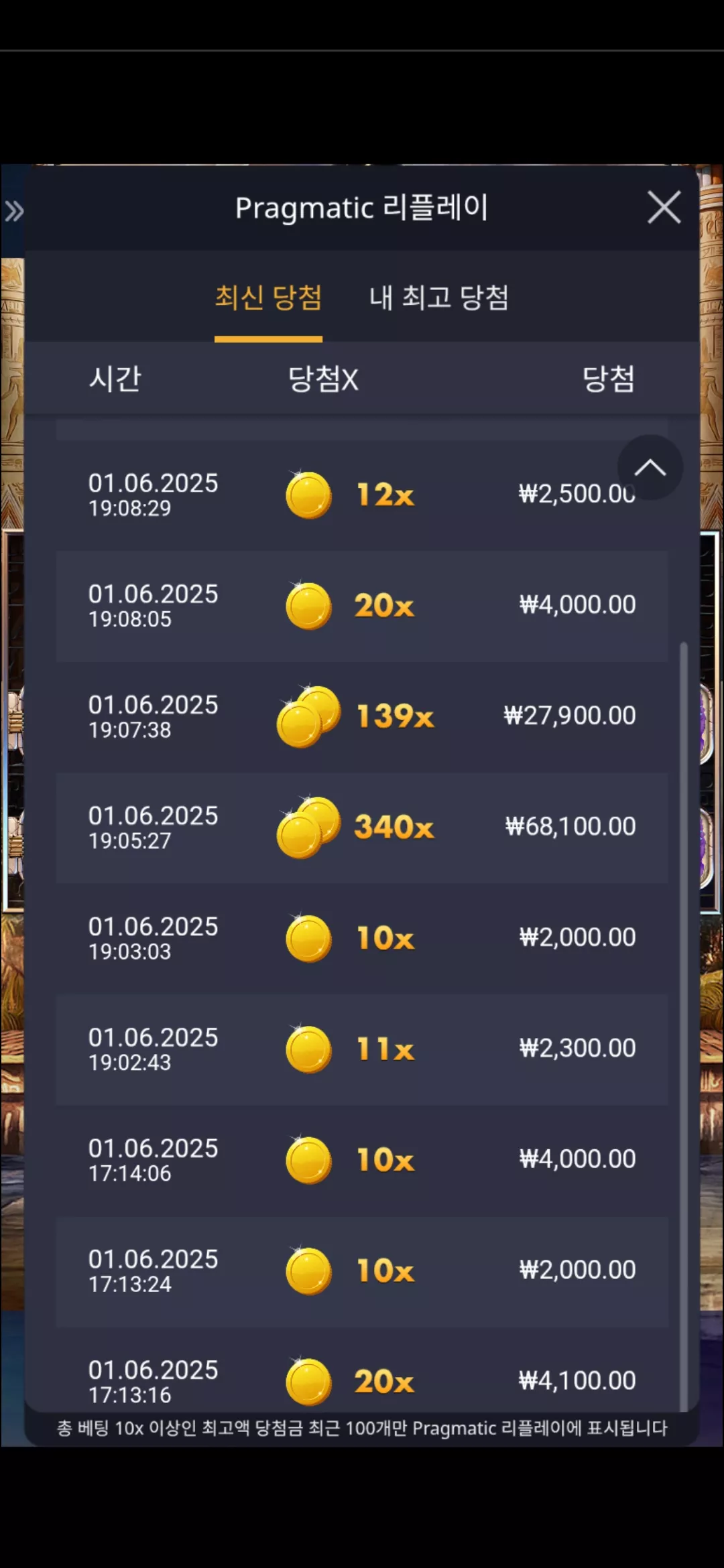View the 10x win from 17:13:24
The width and height of the screenshot is (724, 1568).
(x=362, y=1271)
